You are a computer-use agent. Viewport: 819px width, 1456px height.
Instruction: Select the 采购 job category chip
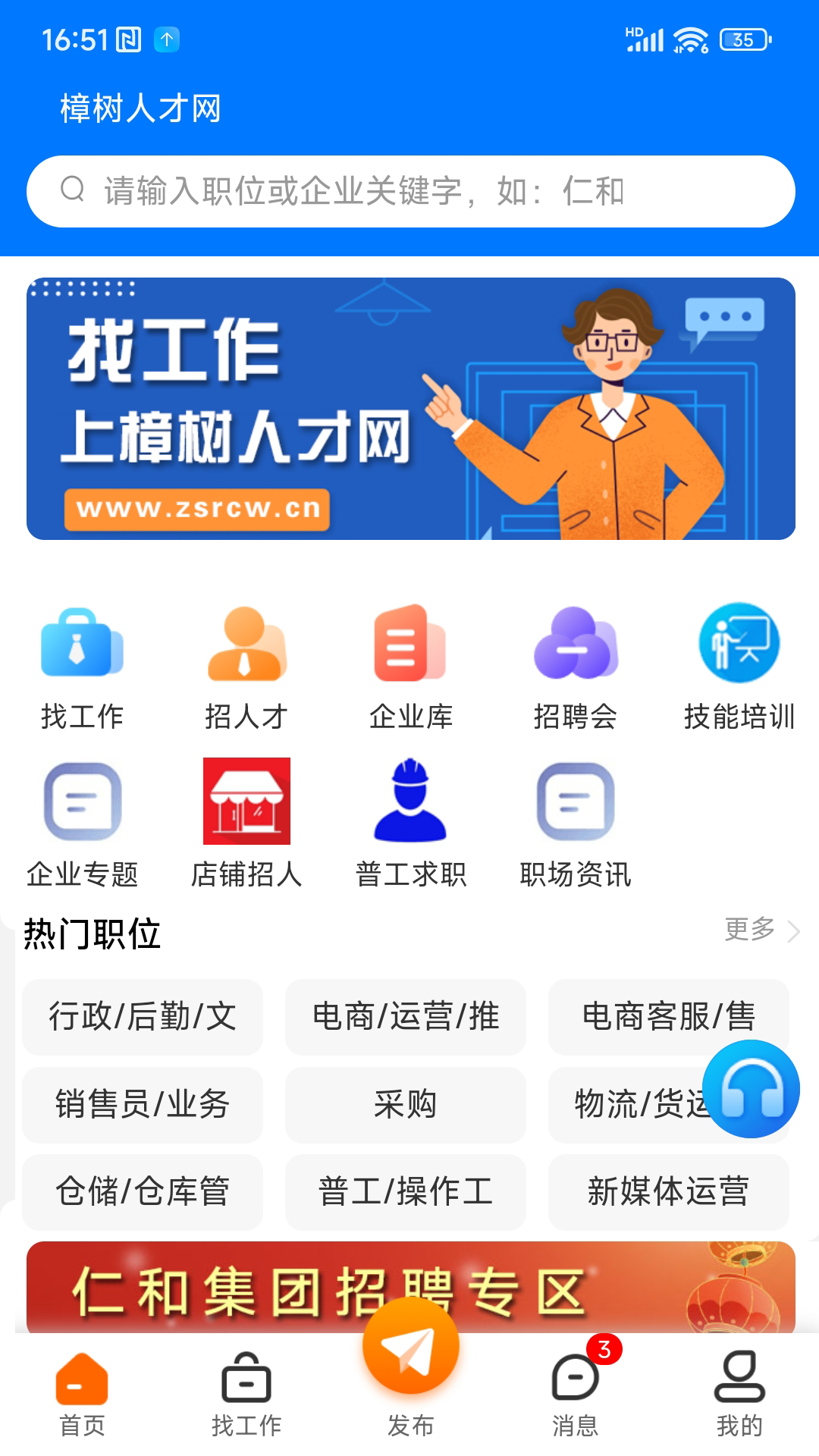click(x=406, y=1106)
